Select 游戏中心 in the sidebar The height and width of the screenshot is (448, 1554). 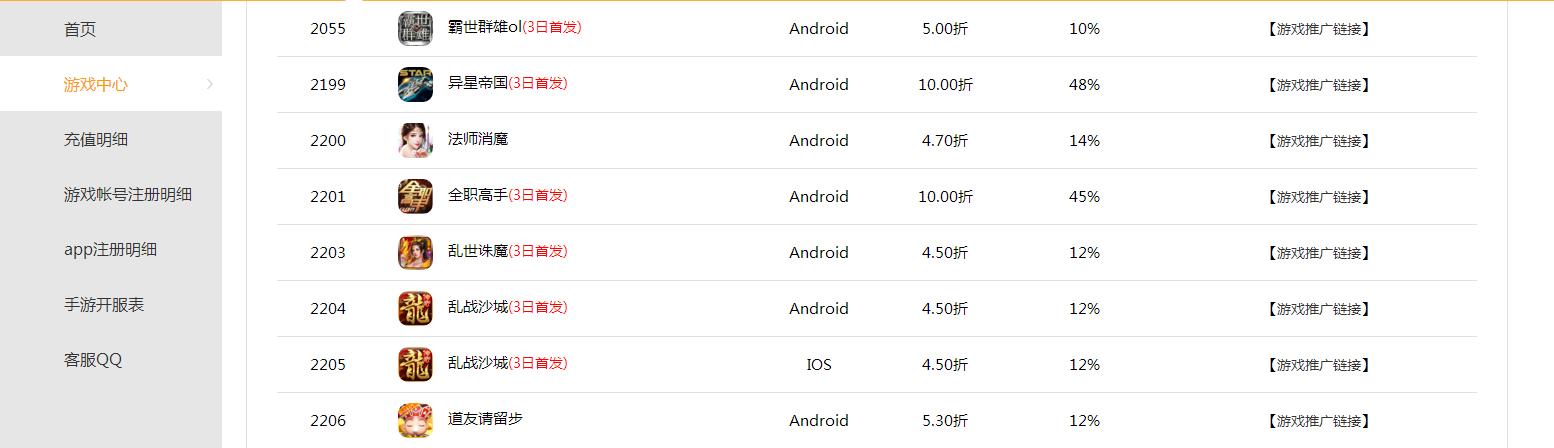click(96, 85)
